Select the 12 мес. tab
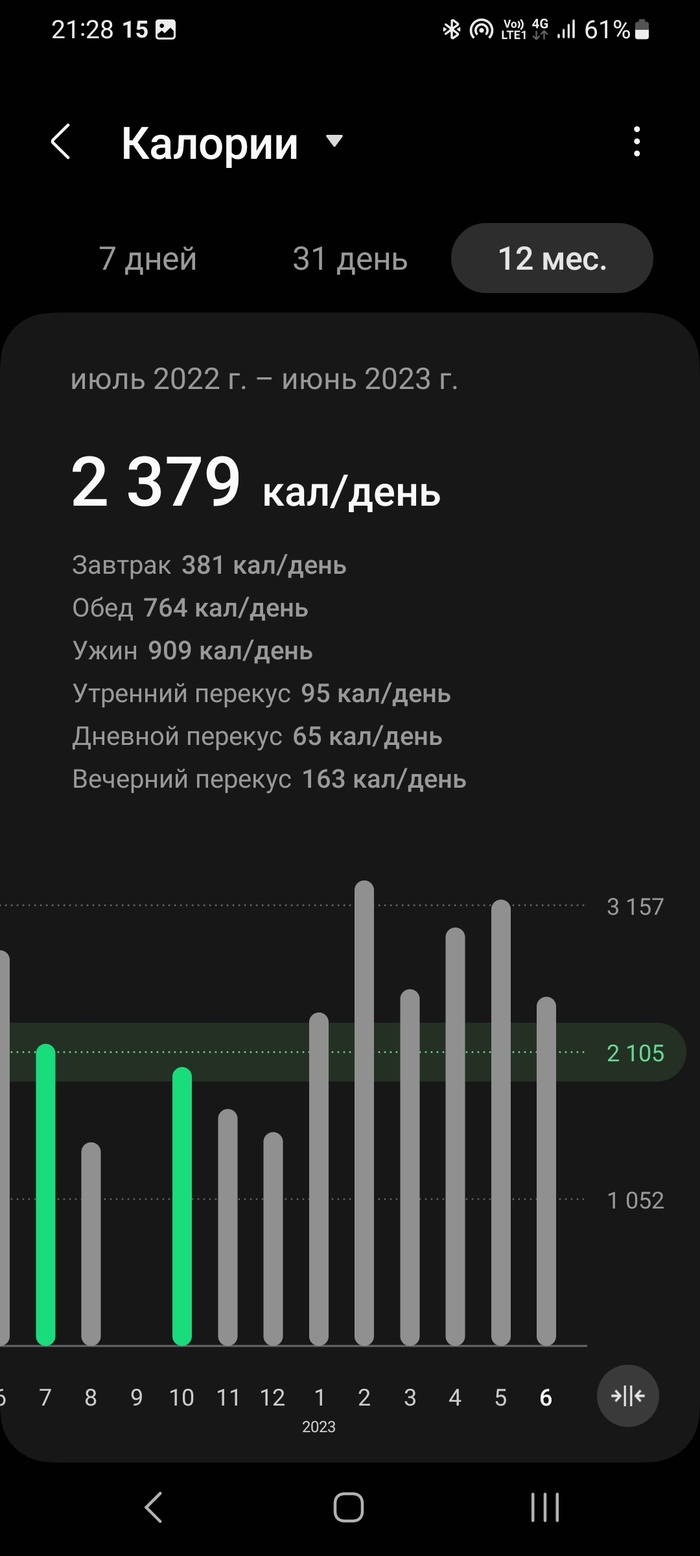This screenshot has height=1556, width=700. point(552,259)
